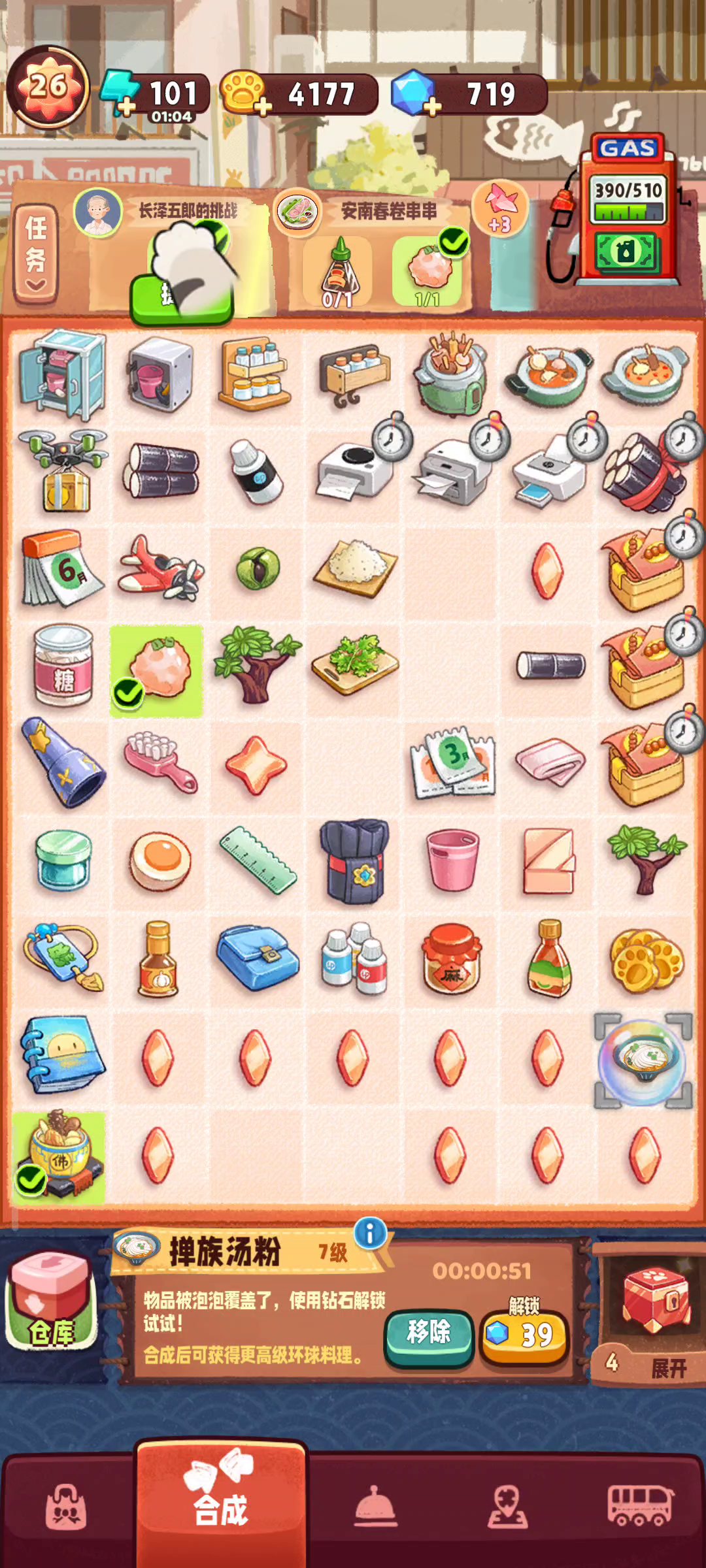Select the June calendar item

pos(61,568)
